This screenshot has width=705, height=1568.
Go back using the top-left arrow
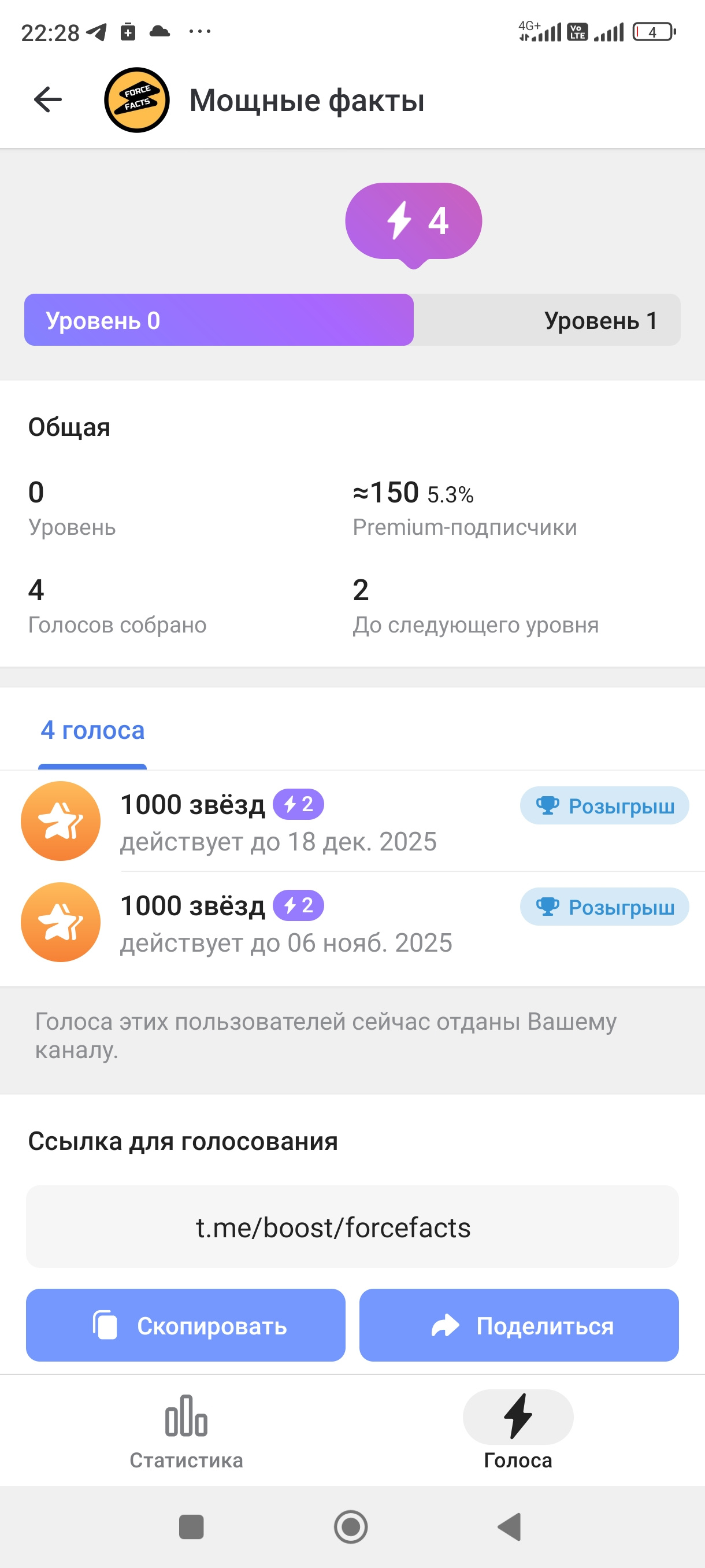48,99
